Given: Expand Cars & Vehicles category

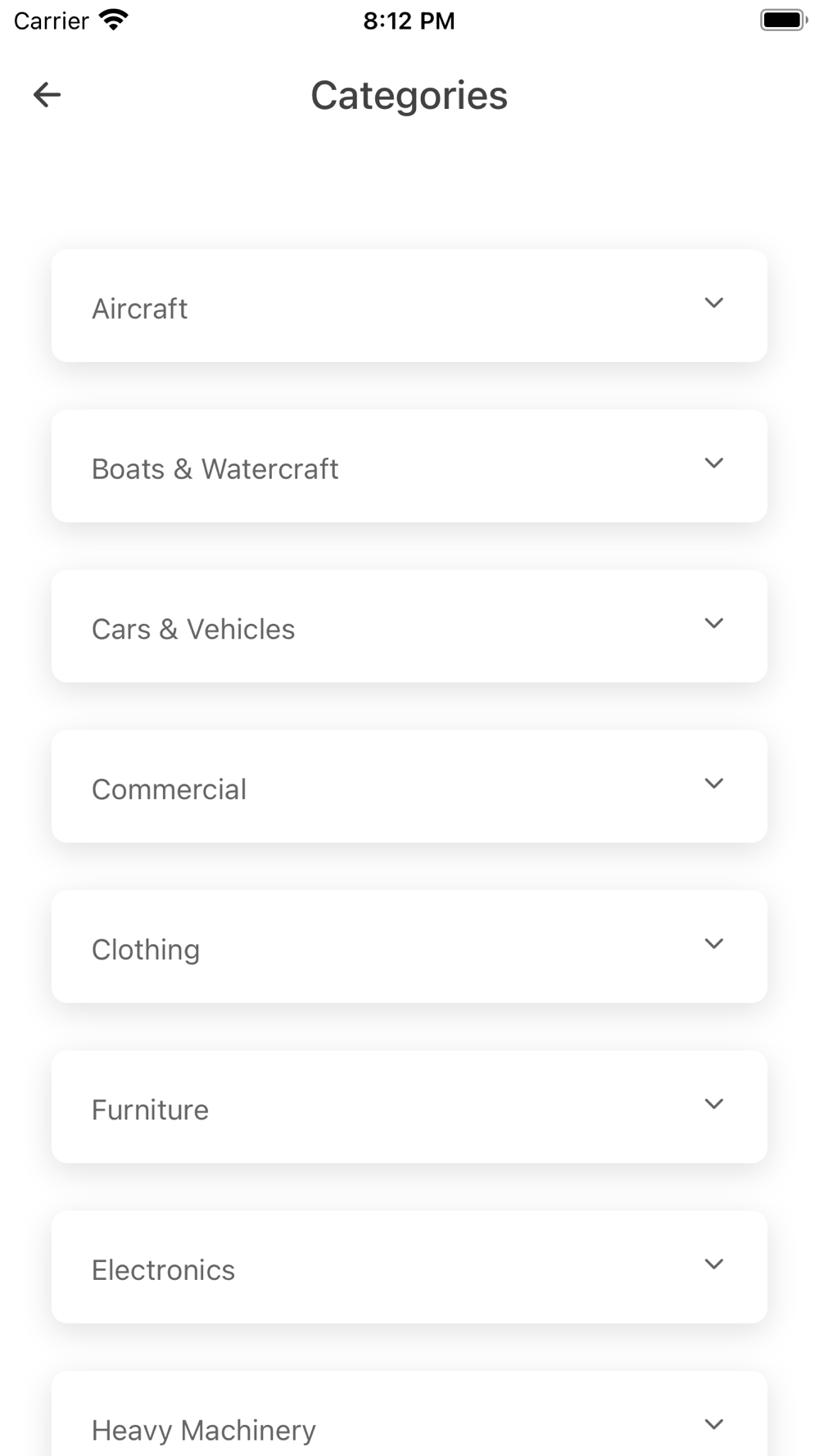Looking at the screenshot, I should (713, 625).
